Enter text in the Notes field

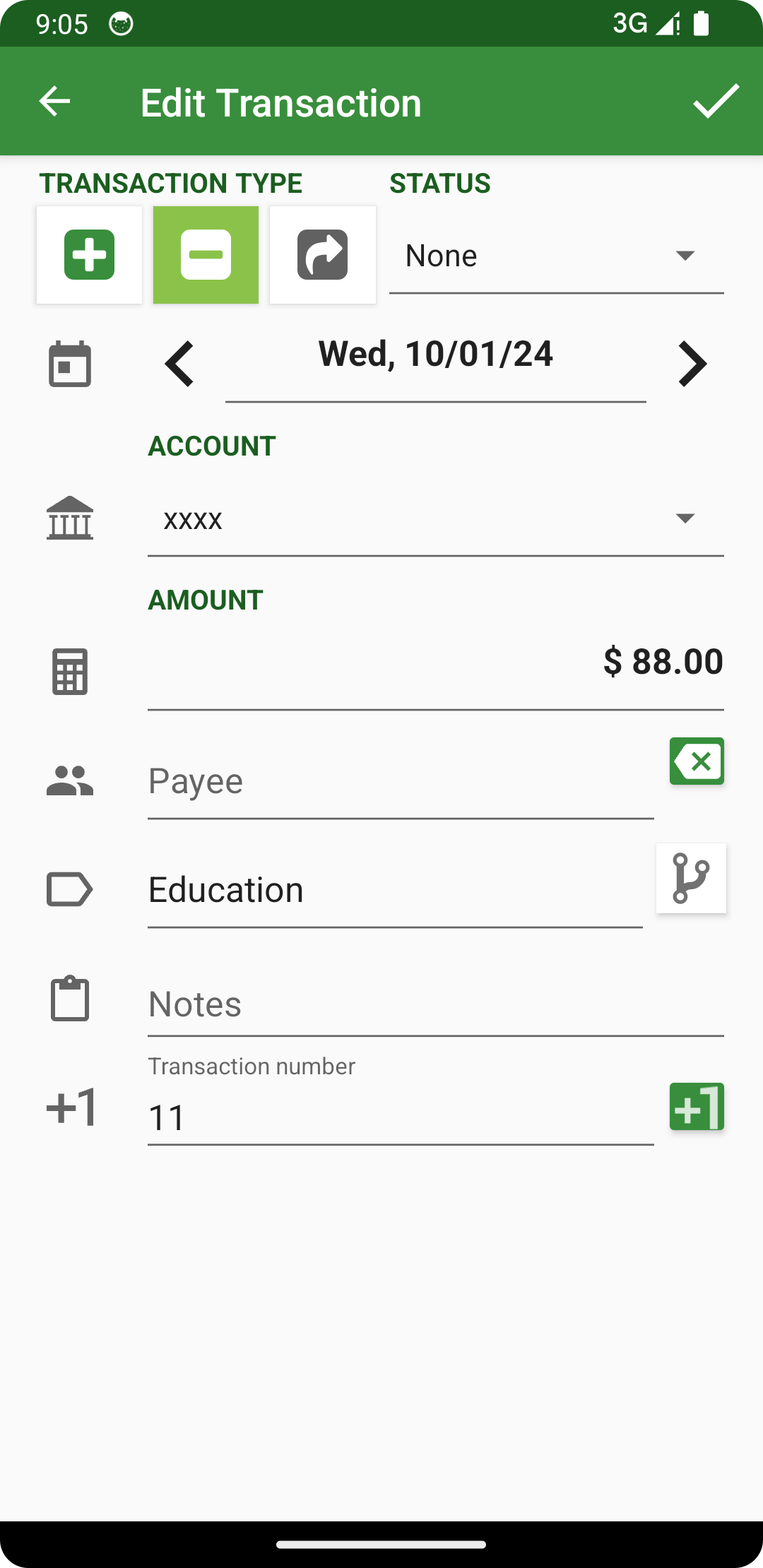pos(435,1004)
